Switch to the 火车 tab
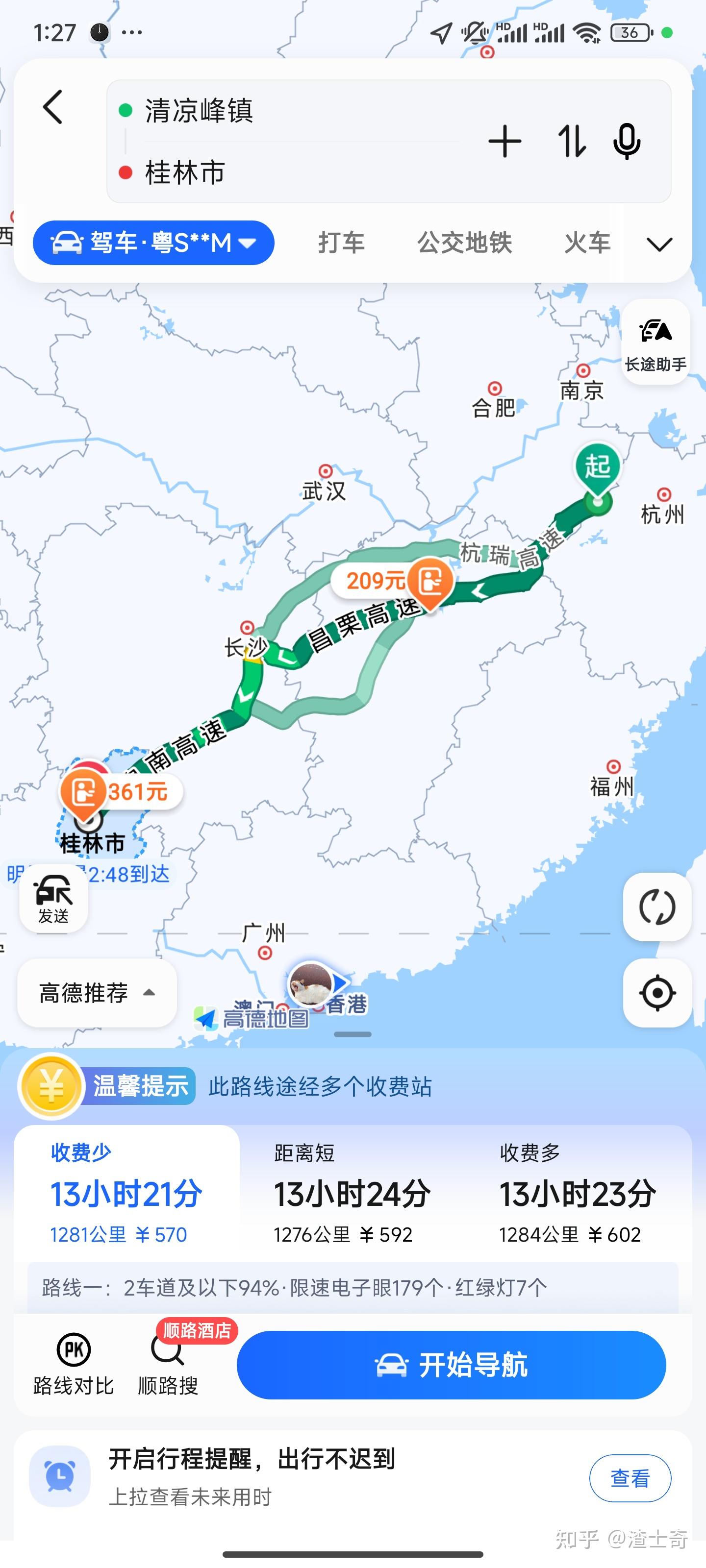This screenshot has width=706, height=1568. click(x=586, y=243)
